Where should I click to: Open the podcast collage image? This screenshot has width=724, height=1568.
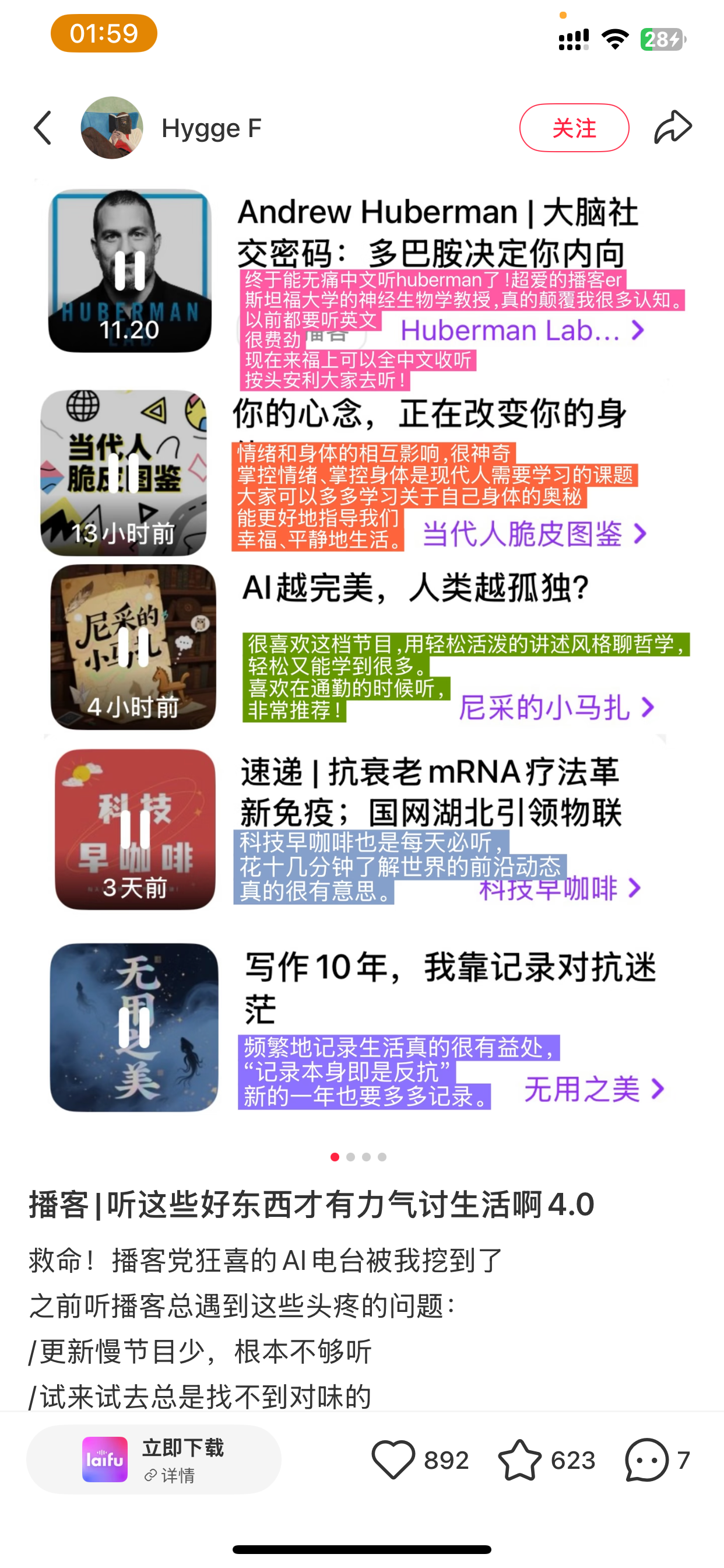coord(362,652)
